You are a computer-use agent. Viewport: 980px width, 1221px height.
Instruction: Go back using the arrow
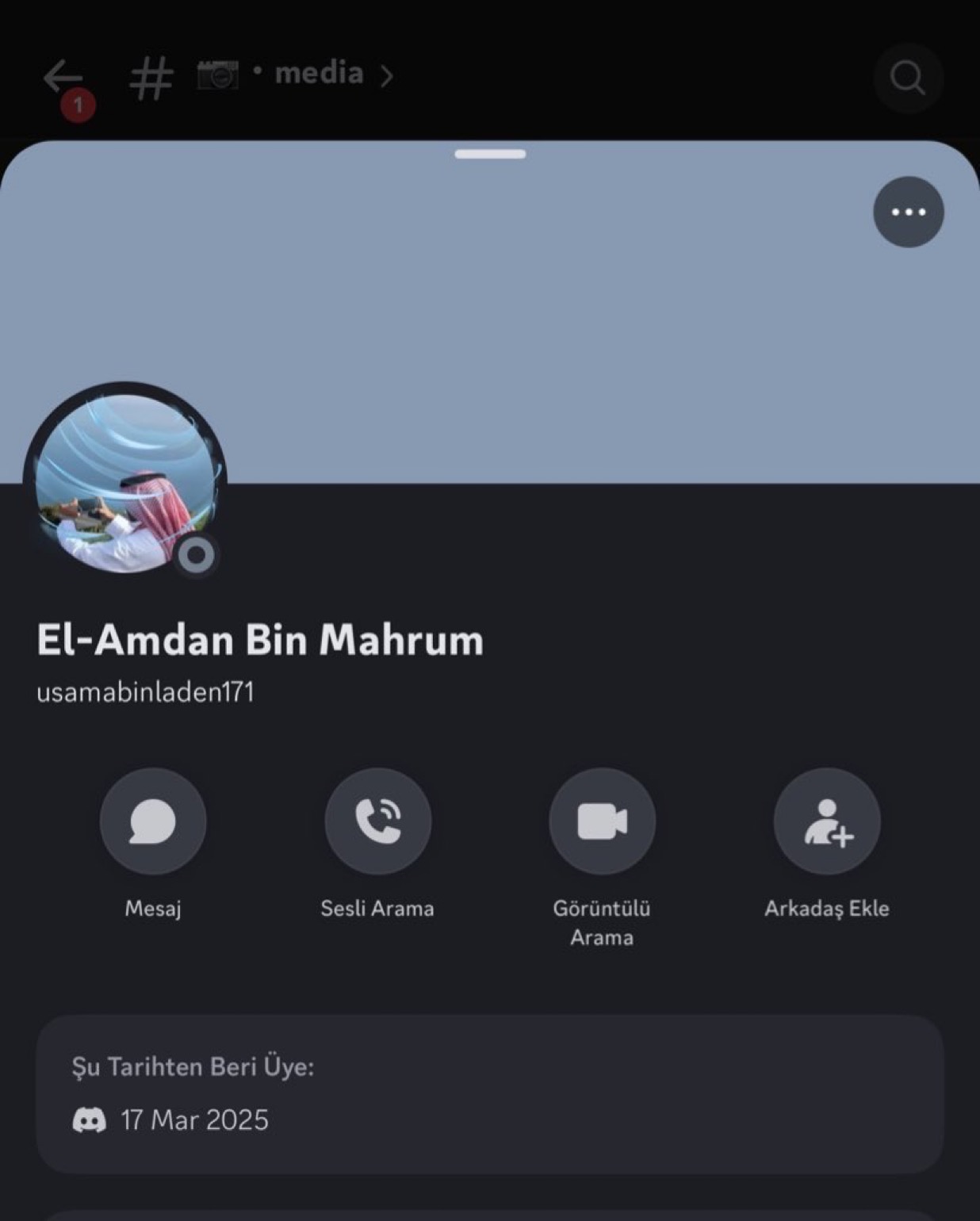(62, 78)
